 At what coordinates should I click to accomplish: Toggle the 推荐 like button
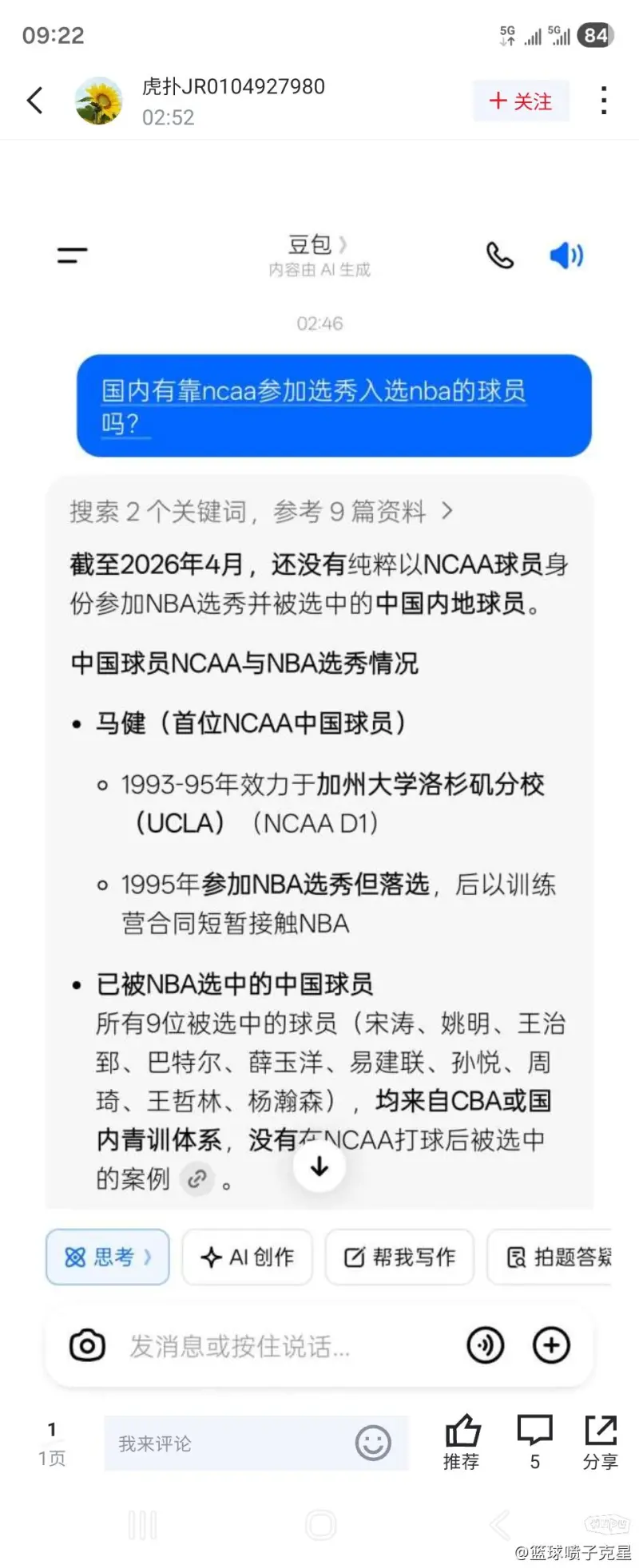coord(462,1443)
